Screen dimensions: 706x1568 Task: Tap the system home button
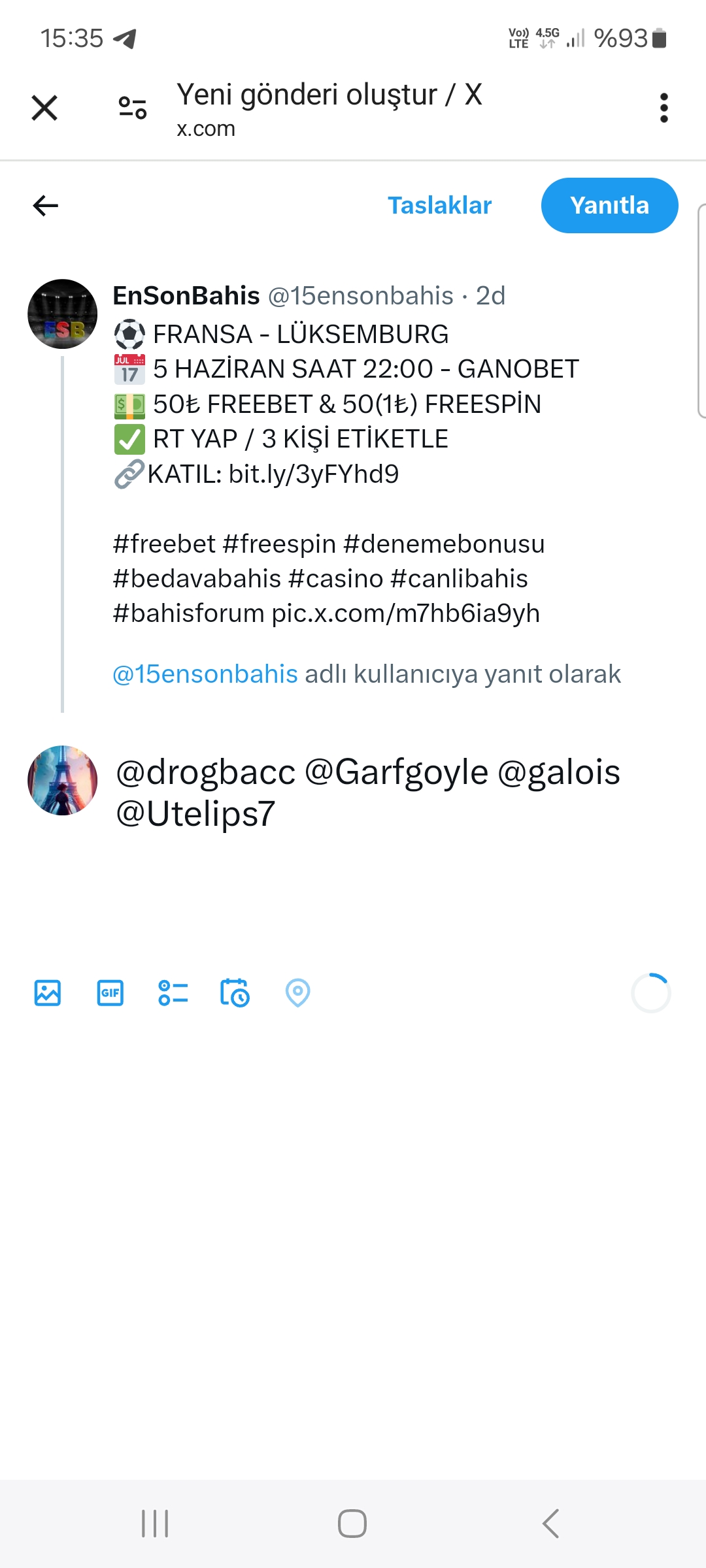tap(352, 1524)
